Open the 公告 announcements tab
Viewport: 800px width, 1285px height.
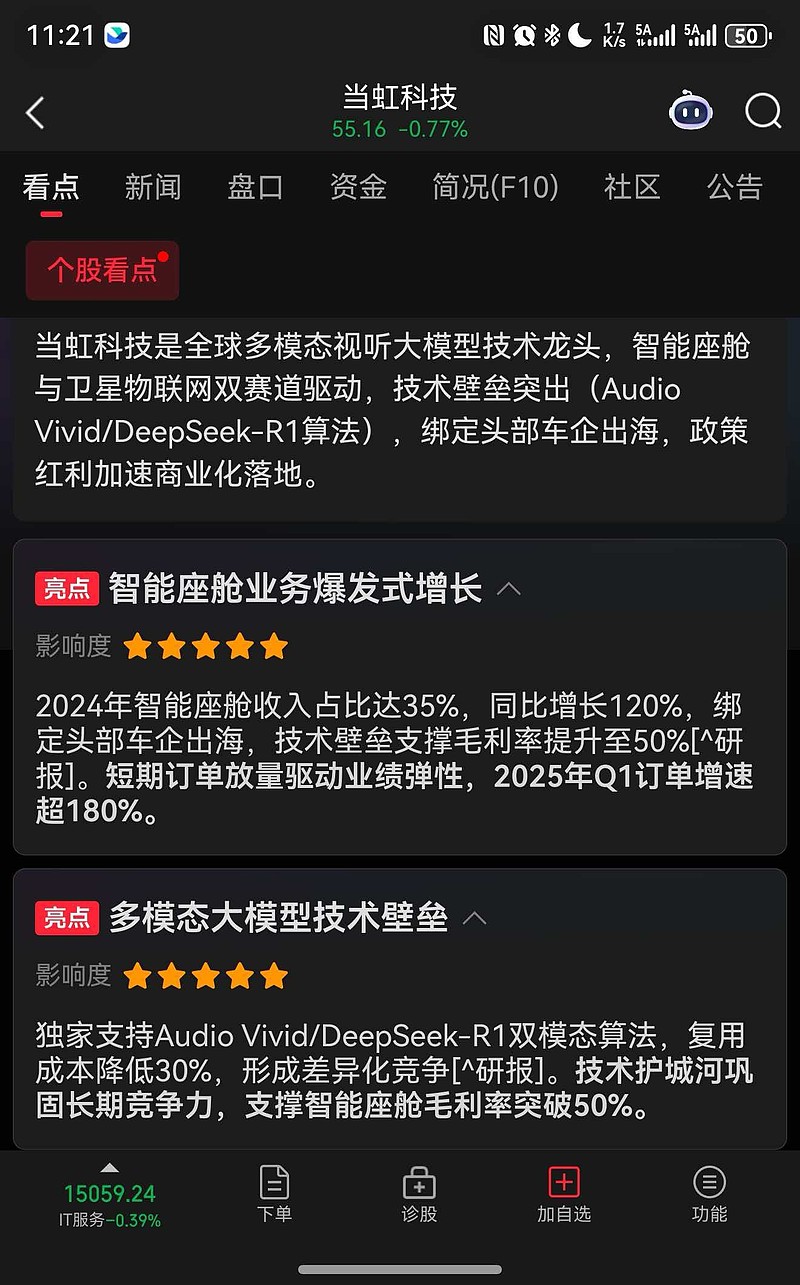tap(735, 188)
